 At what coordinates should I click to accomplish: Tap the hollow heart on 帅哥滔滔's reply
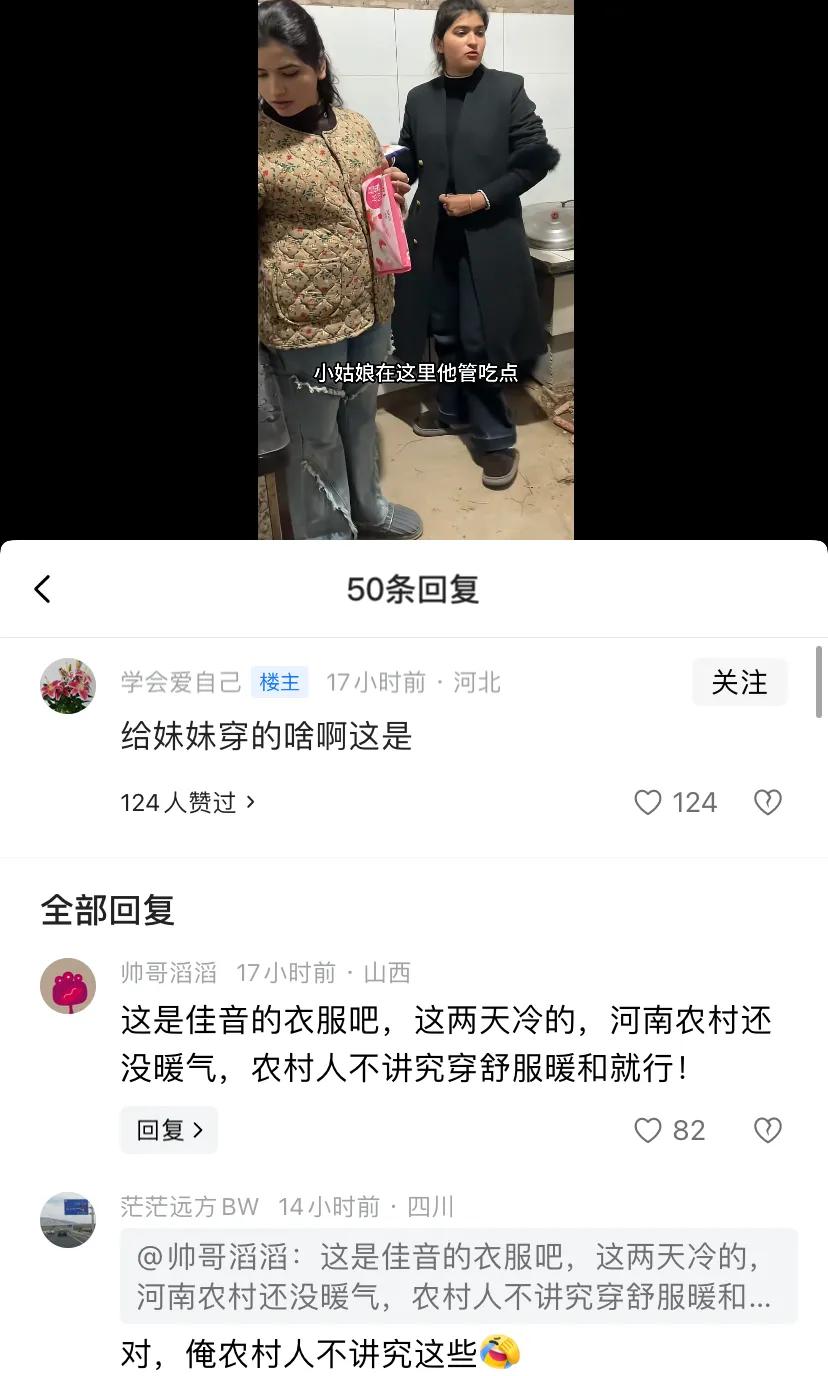[x=768, y=1130]
